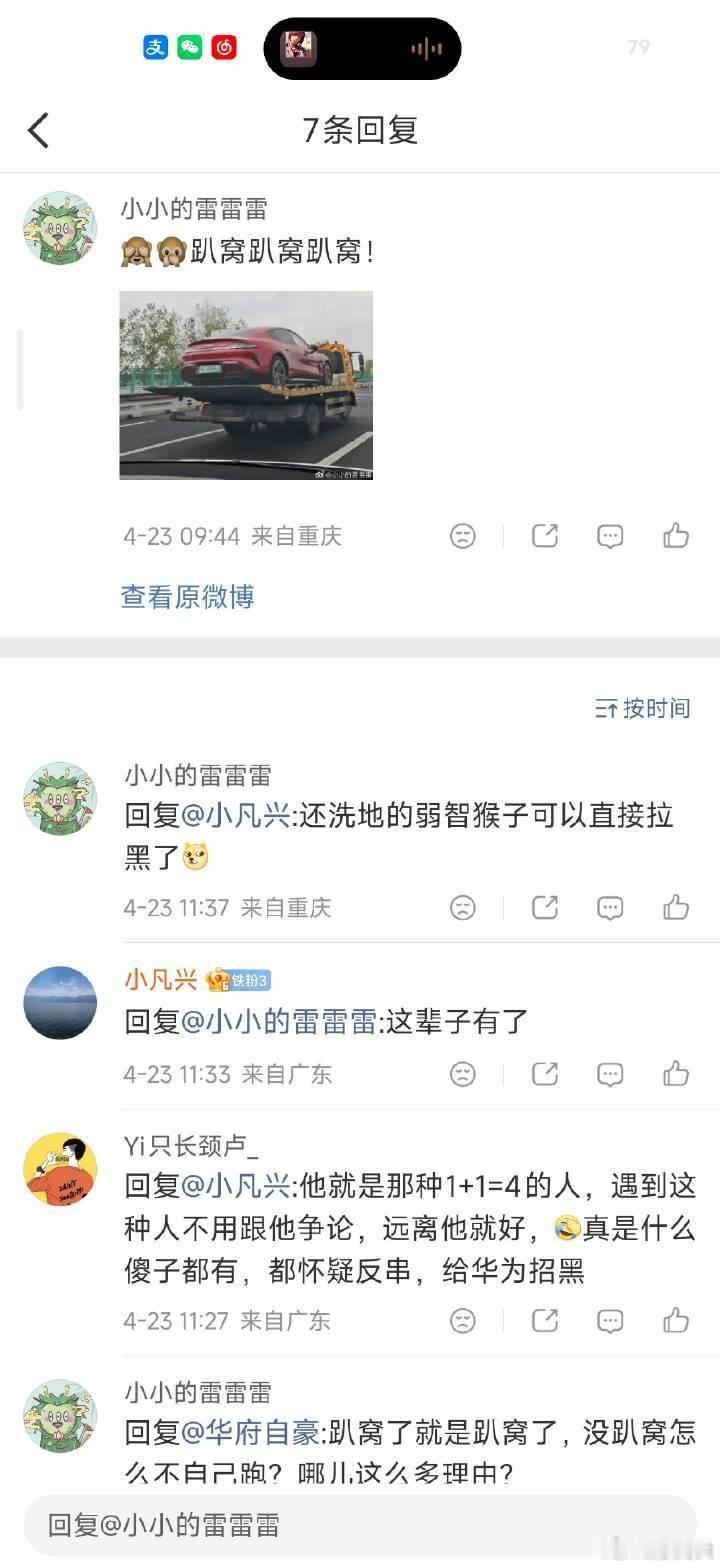Toggle dislike on Yi只长颈卢_'s comment
Image resolution: width=720 pixels, height=1567 pixels.
[x=461, y=1320]
